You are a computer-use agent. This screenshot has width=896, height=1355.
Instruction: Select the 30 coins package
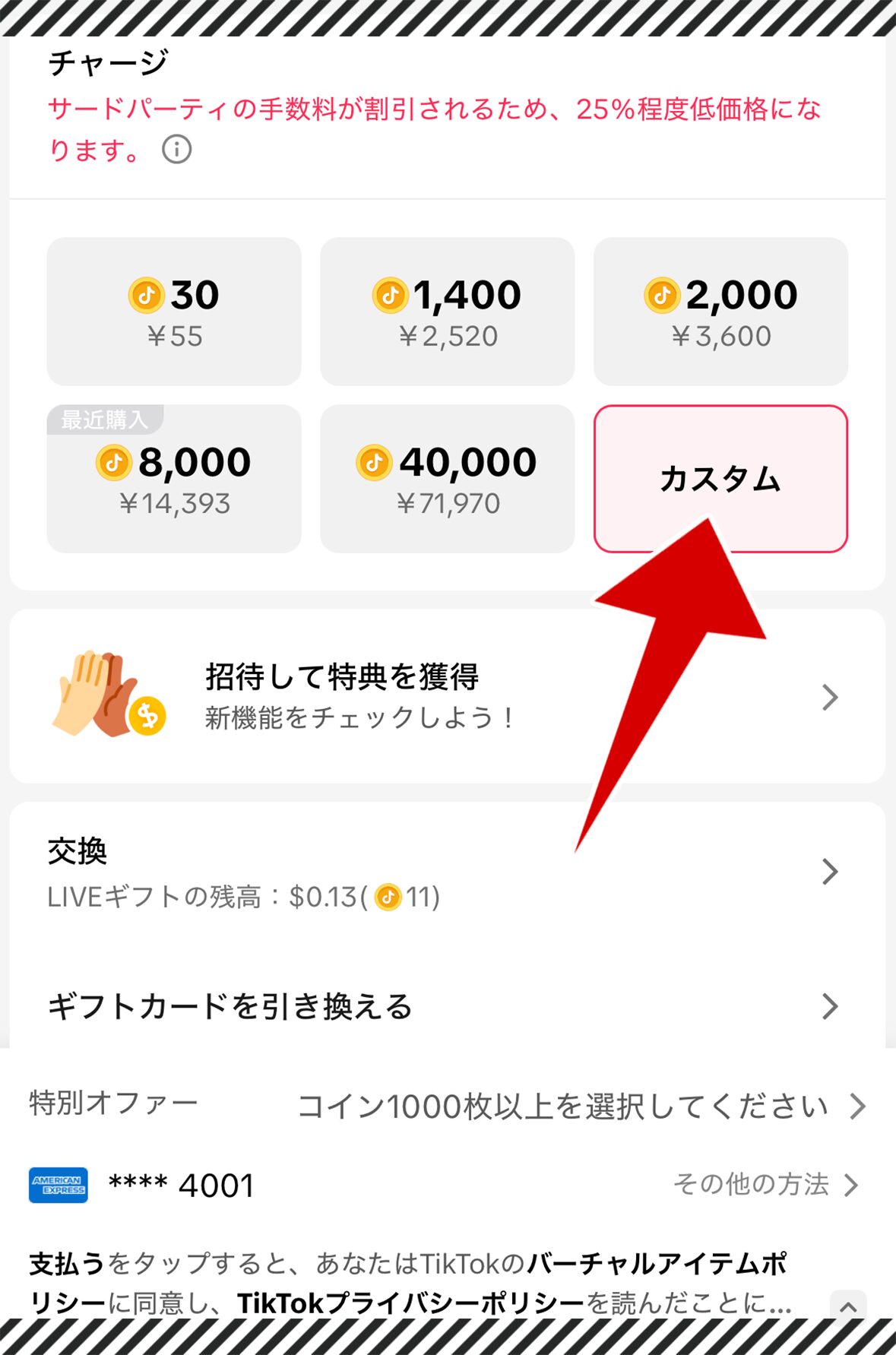pos(174,312)
